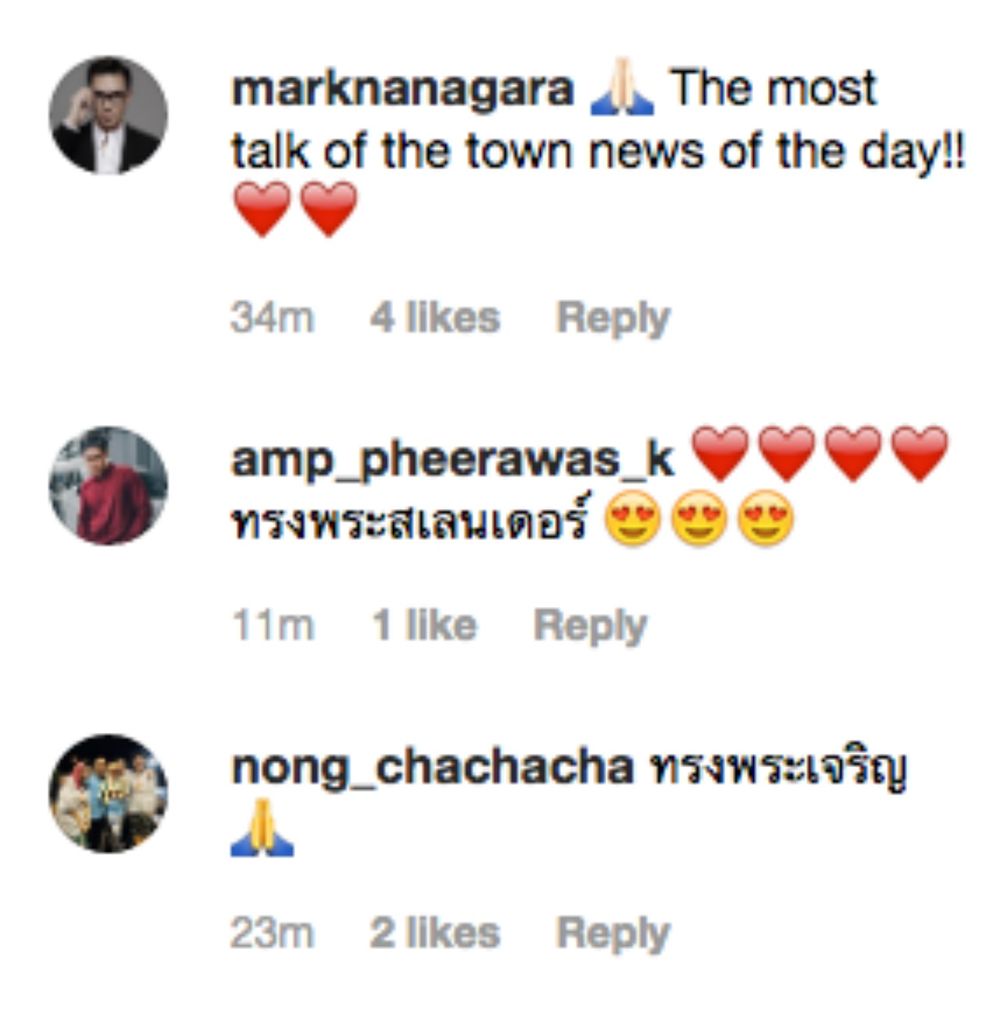Reply to nong_chachacha's comment
Image resolution: width=1000 pixels, height=1014 pixels.
(x=612, y=933)
